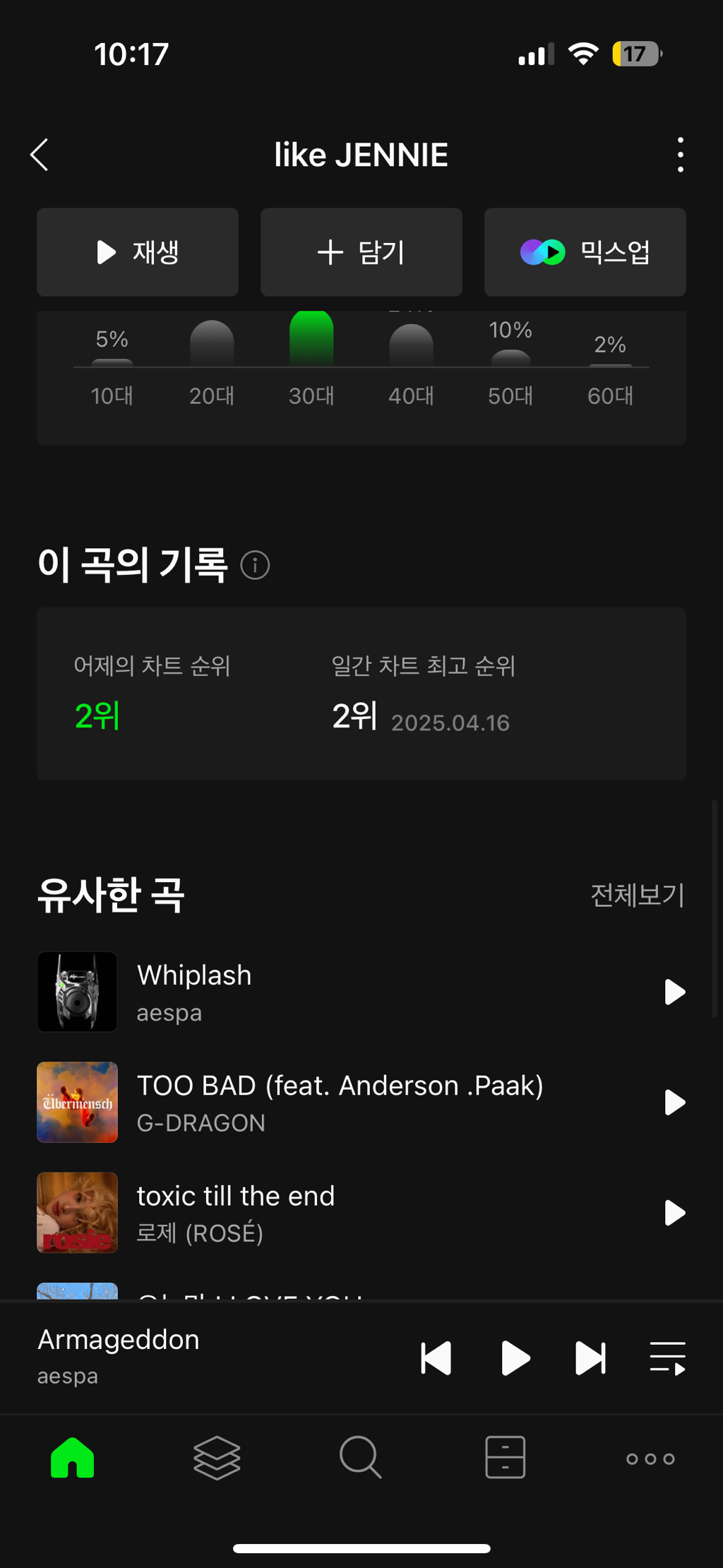The image size is (723, 1568).
Task: Open TOO BAD by G-DRAGON
Action: point(339,1102)
